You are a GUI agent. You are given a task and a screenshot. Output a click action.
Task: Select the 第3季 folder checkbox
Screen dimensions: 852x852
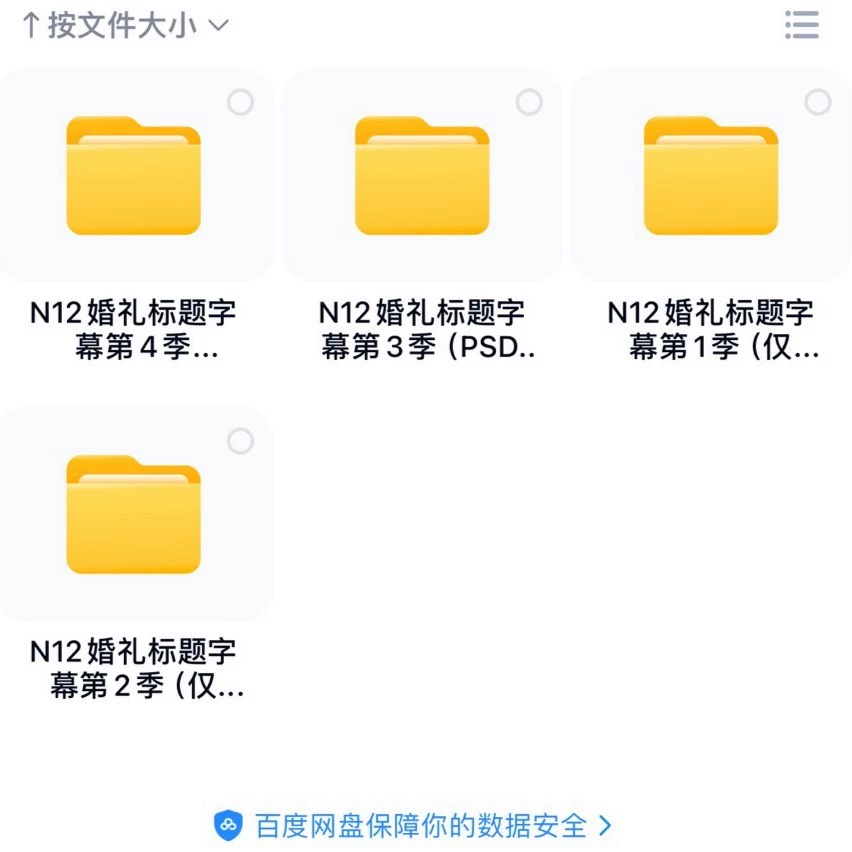click(x=529, y=102)
